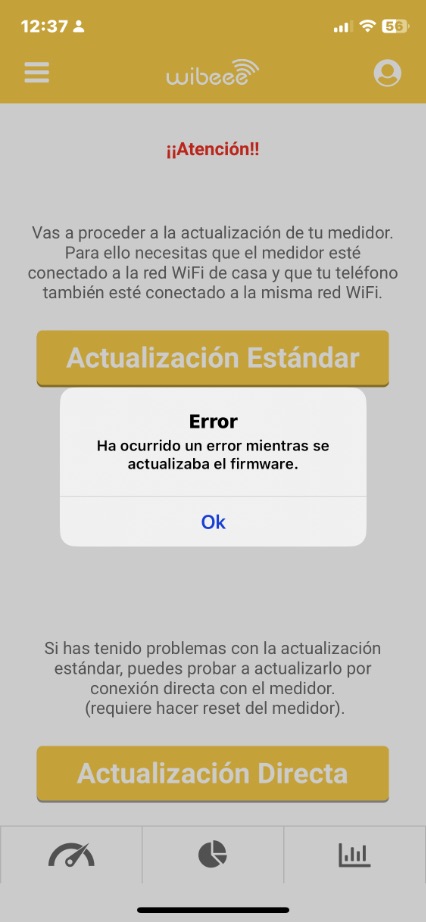Start the Actualización Estándar update

212,358
